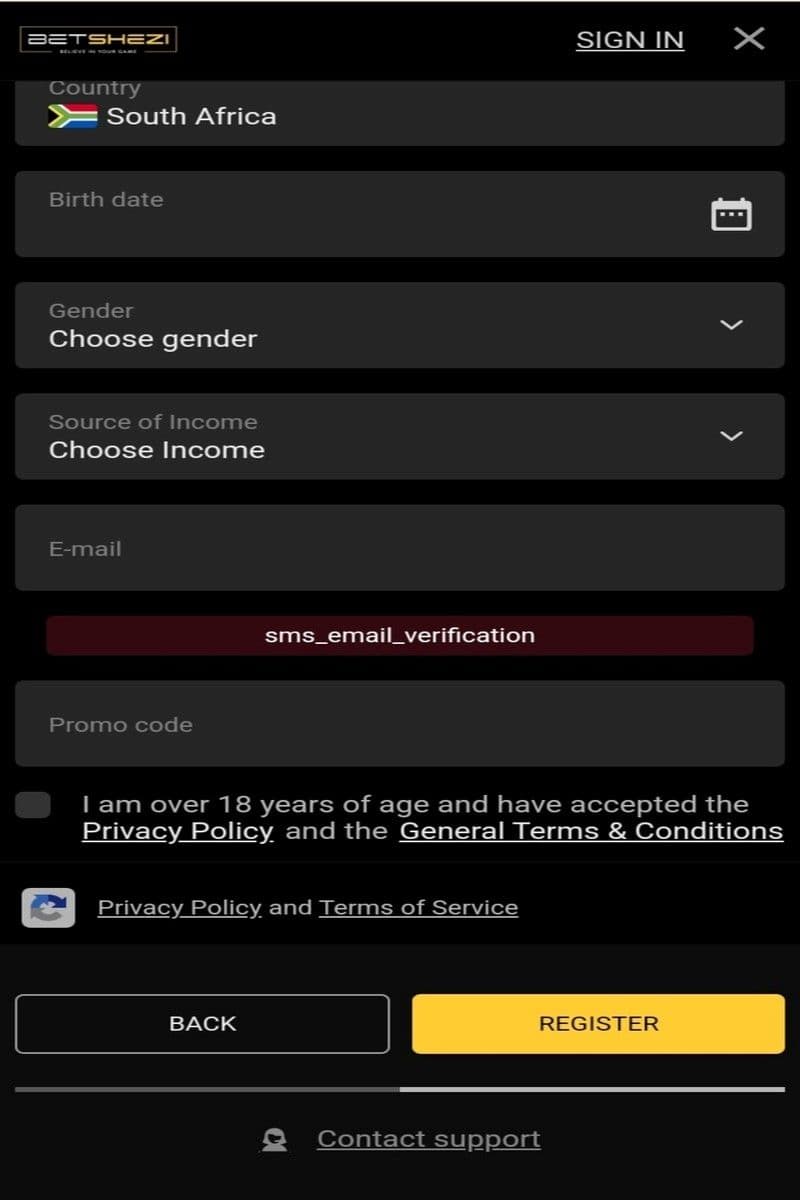Click the Source of Income chevron icon
The image size is (800, 1200).
[731, 436]
